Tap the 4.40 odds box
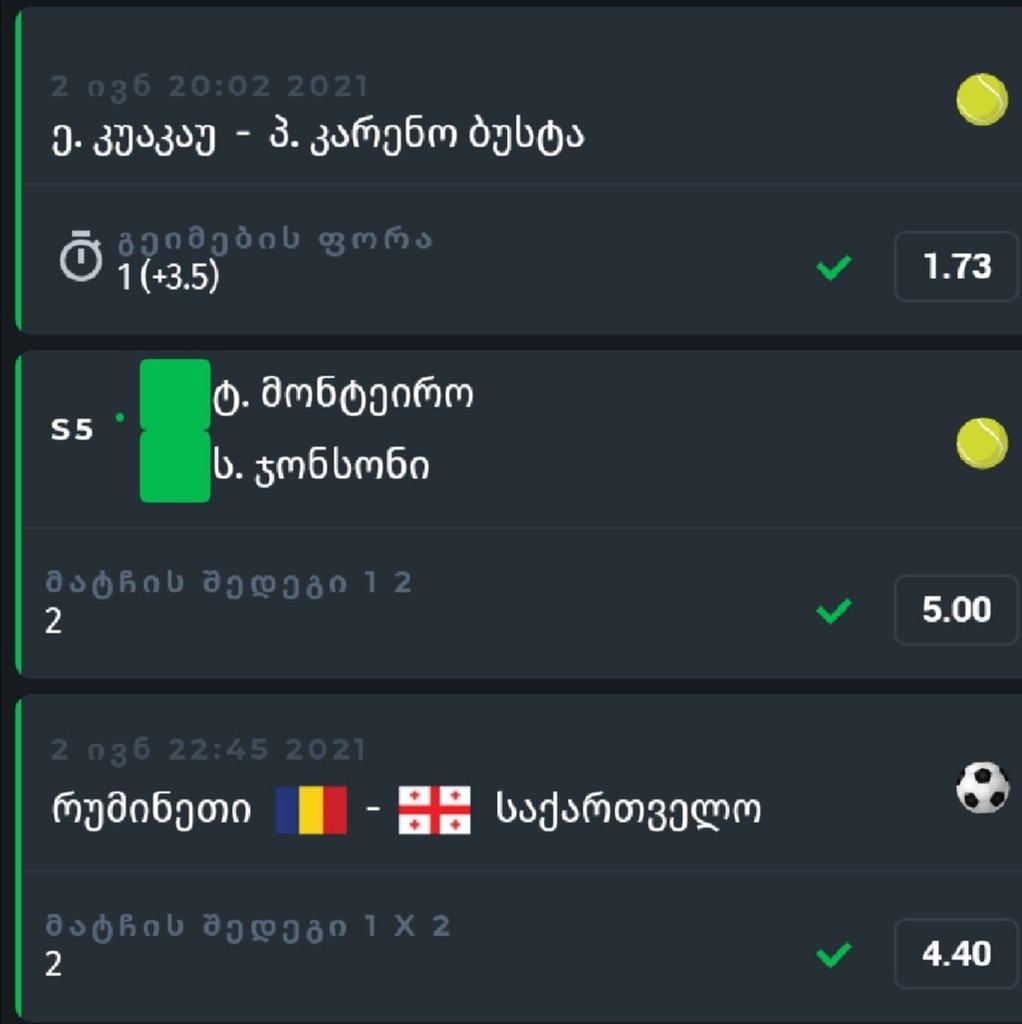The image size is (1022, 1024). (x=956, y=954)
